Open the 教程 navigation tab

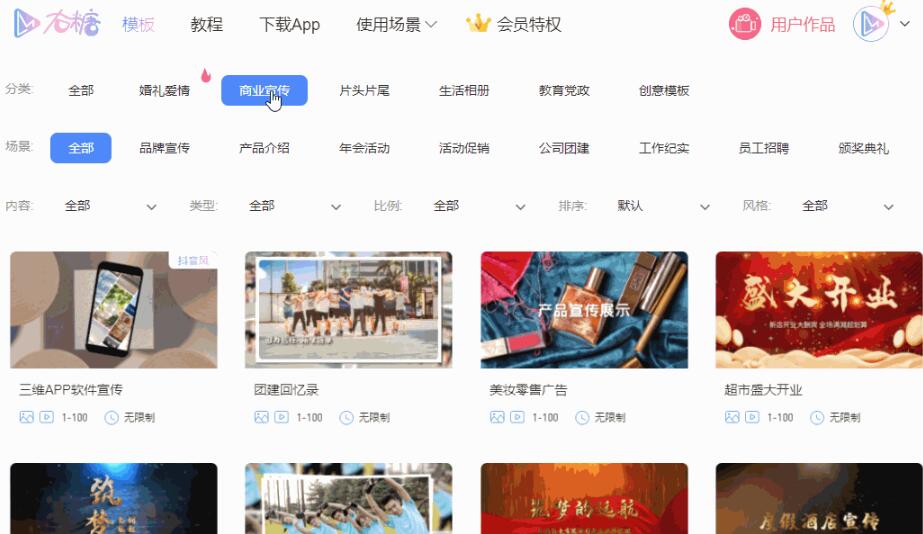pyautogui.click(x=206, y=25)
